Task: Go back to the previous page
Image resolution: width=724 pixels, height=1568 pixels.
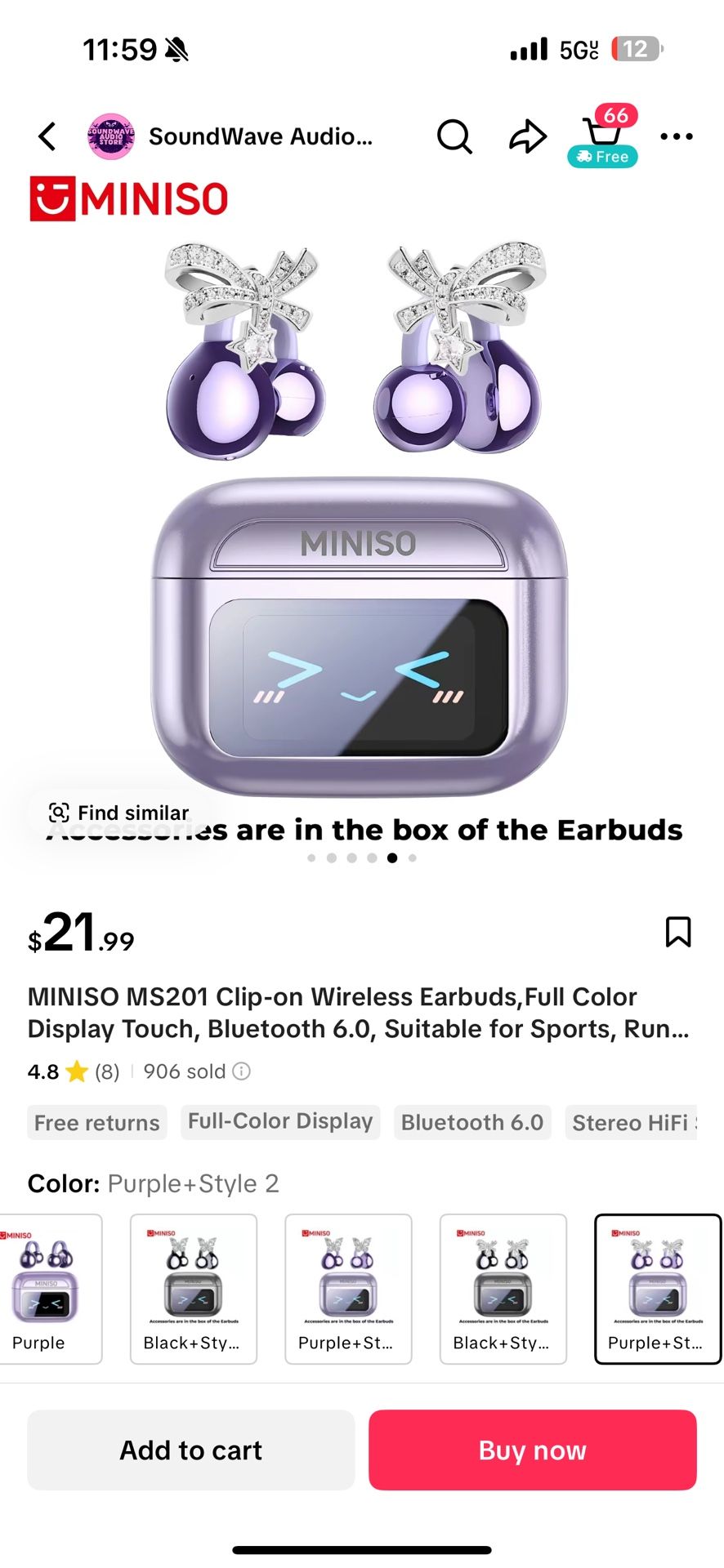Action: coord(47,136)
